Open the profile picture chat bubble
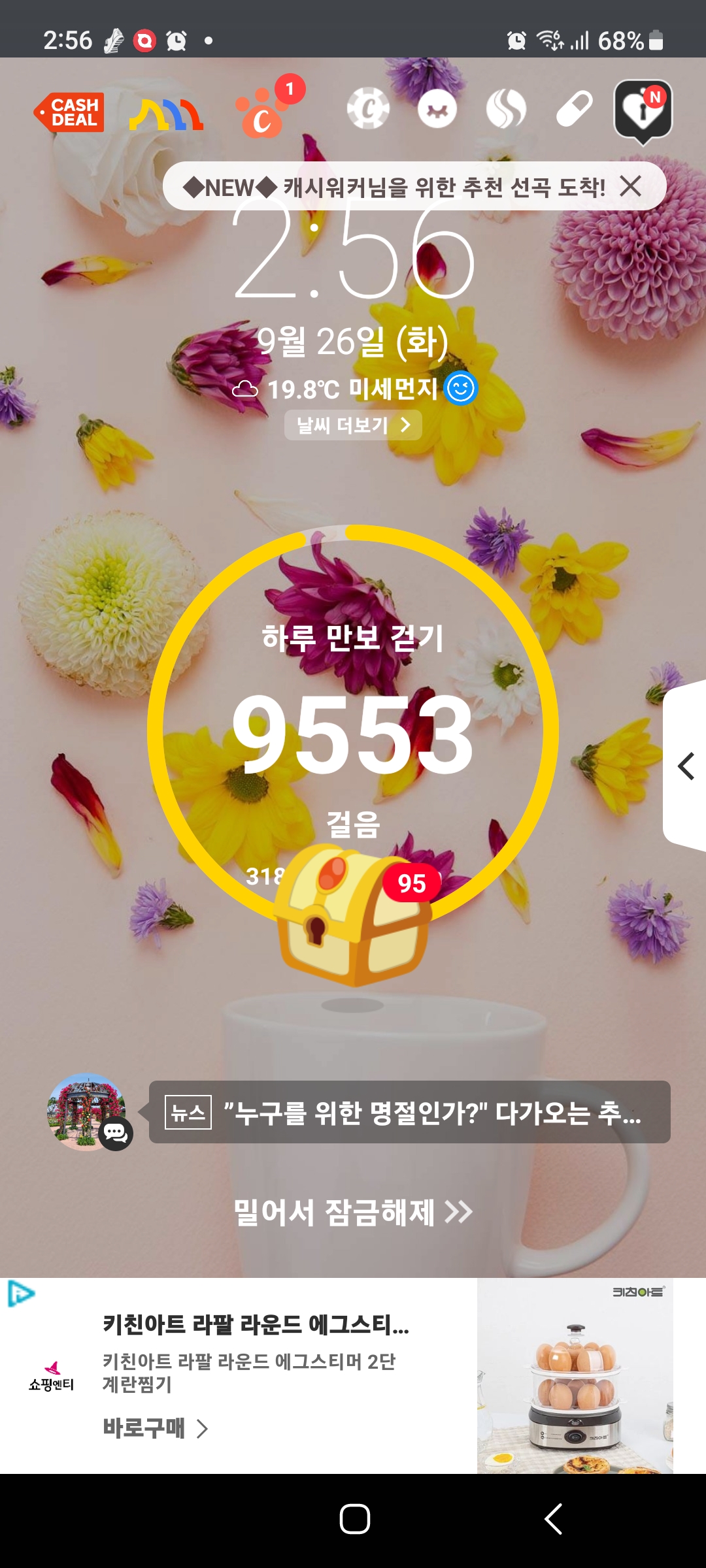 pos(88,1112)
